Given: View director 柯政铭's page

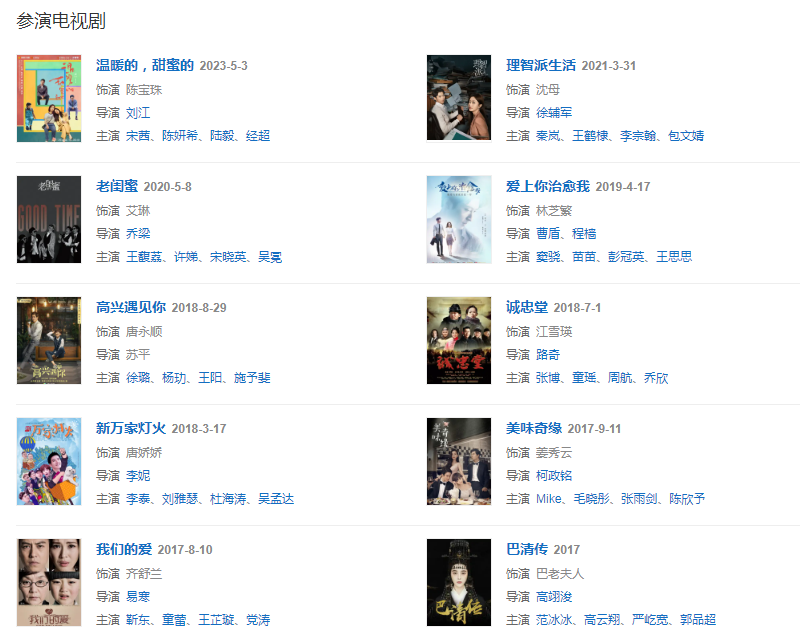Looking at the screenshot, I should (554, 475).
